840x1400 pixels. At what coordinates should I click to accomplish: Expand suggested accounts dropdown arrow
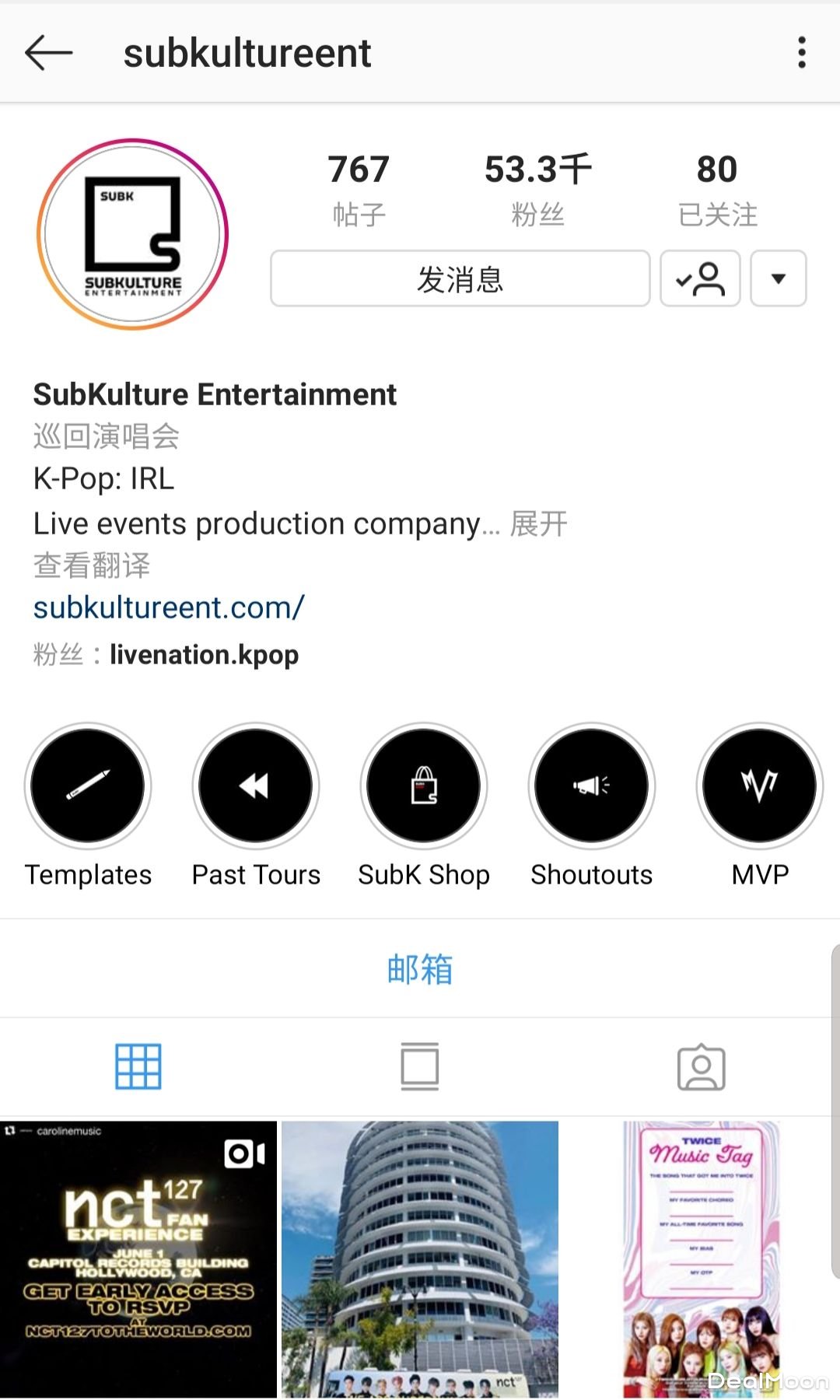tap(778, 278)
